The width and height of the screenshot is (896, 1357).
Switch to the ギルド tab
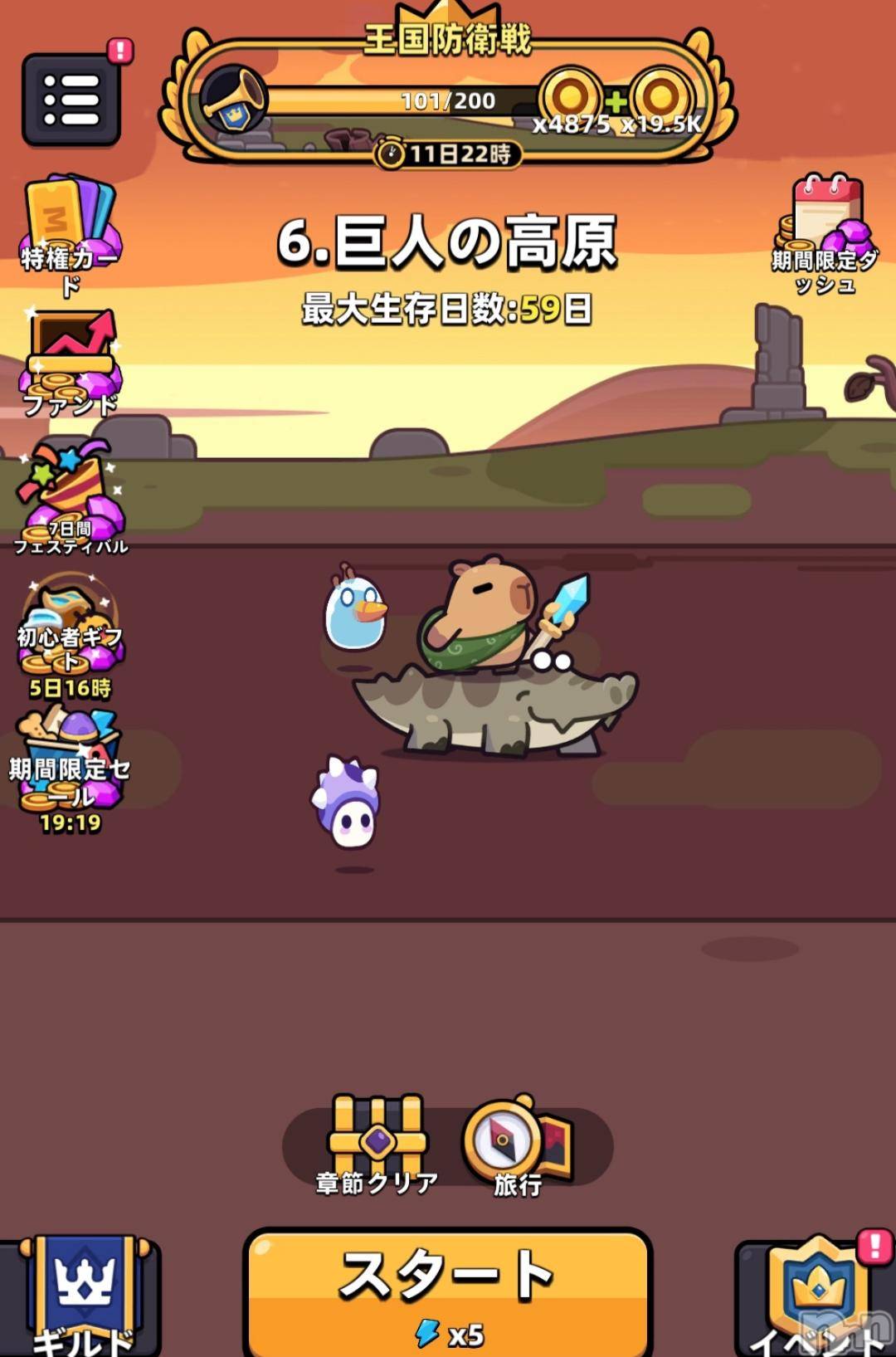83,1299
